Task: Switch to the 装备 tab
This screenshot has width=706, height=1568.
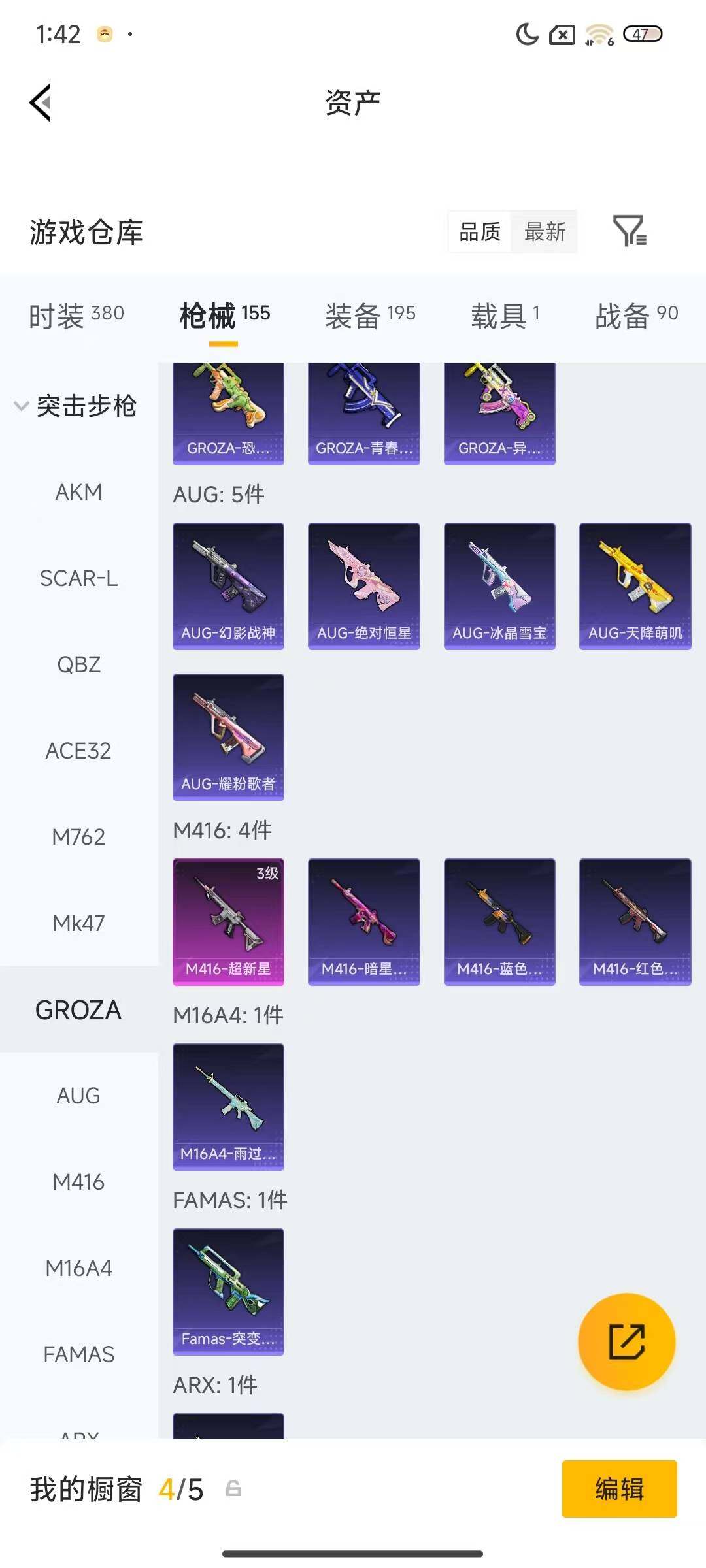Action: (x=370, y=316)
